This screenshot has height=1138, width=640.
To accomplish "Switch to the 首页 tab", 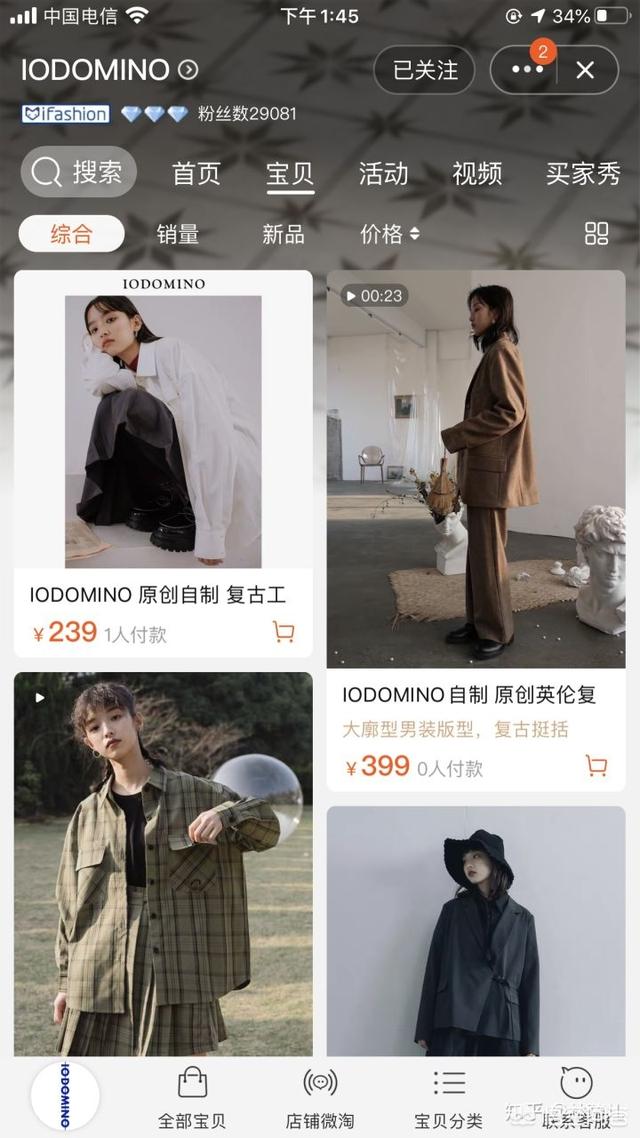I will [x=196, y=173].
